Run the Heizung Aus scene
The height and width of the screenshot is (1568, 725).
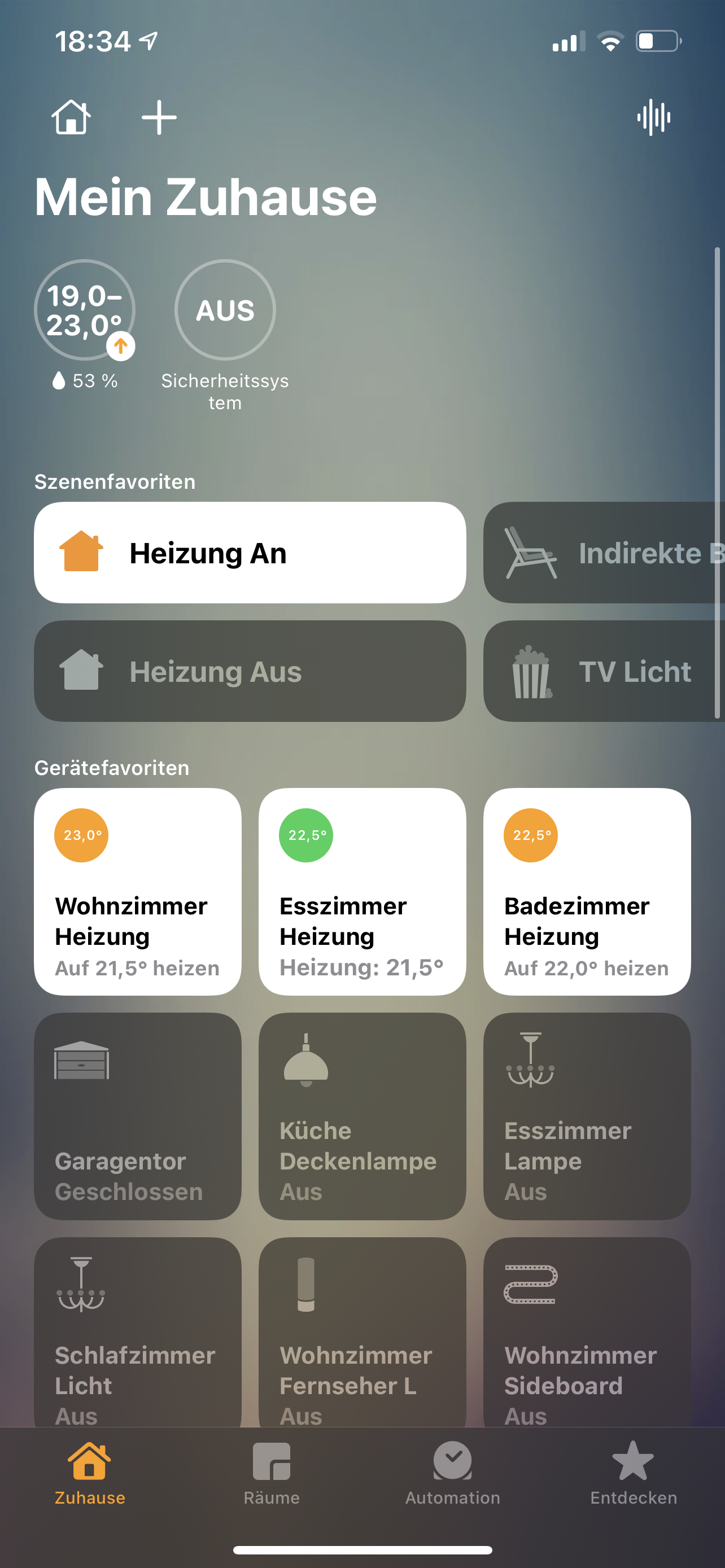pyautogui.click(x=250, y=671)
